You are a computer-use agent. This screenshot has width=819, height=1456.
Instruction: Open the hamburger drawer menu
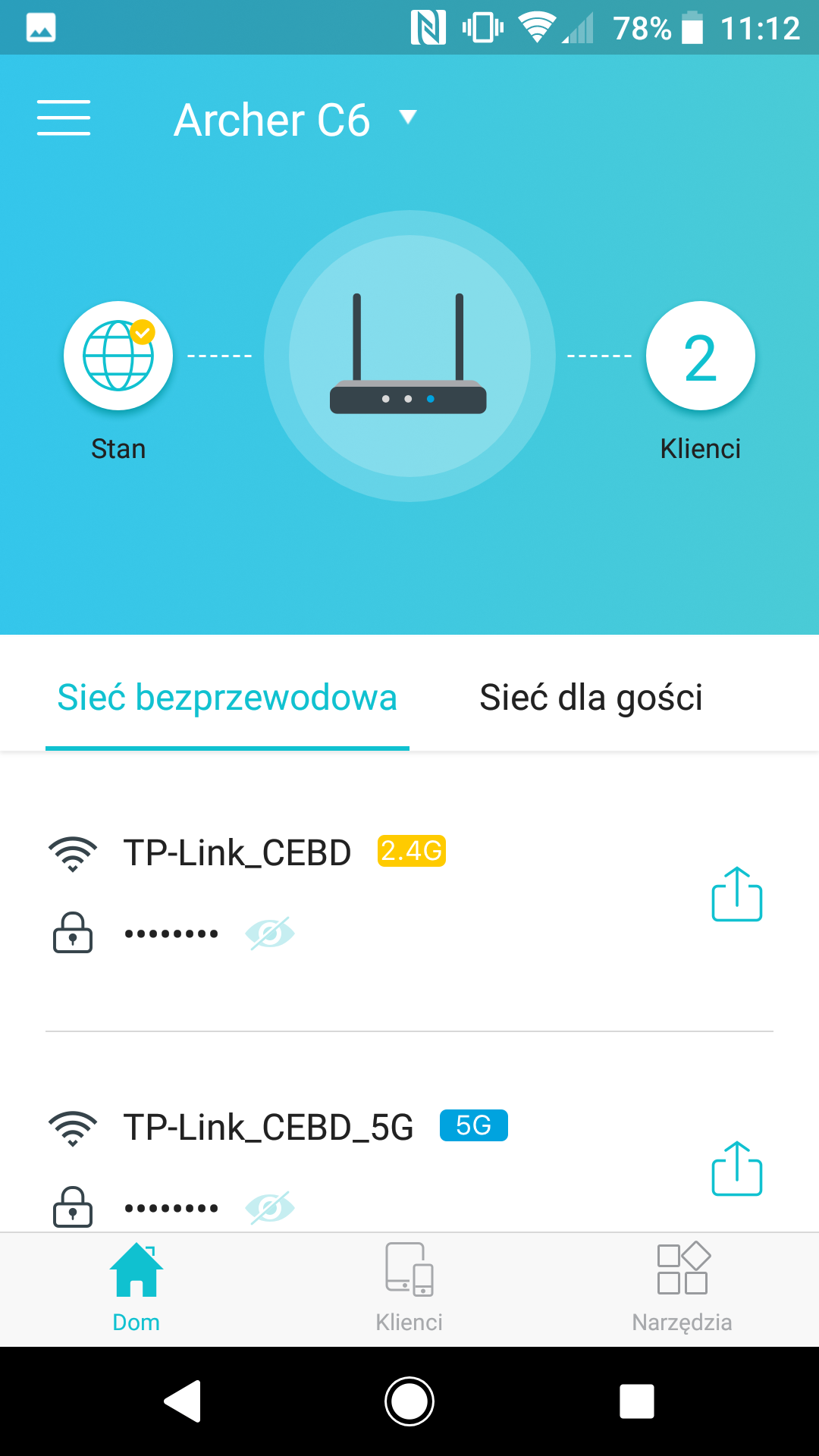(x=64, y=118)
